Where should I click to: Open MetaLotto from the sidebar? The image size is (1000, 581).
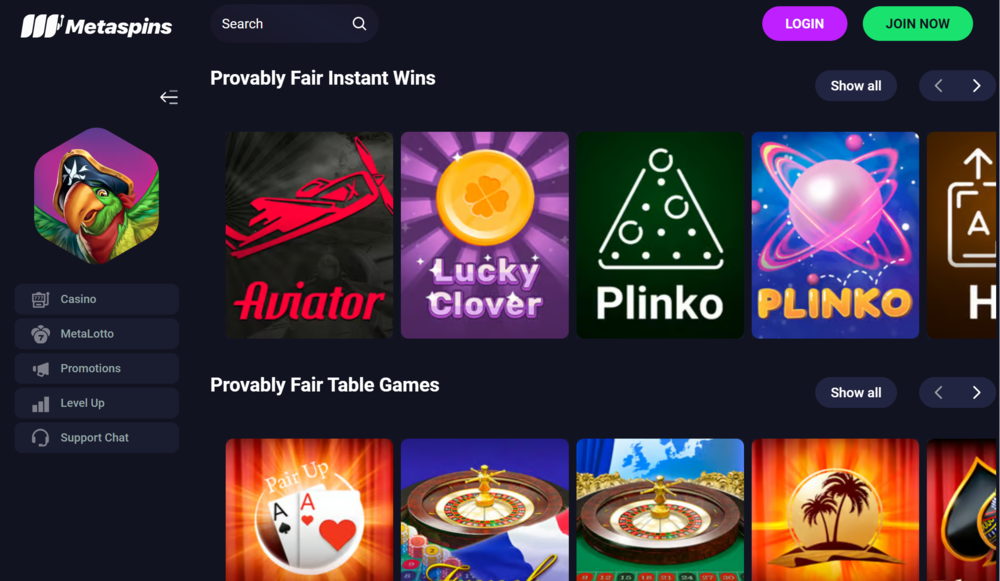pos(97,334)
